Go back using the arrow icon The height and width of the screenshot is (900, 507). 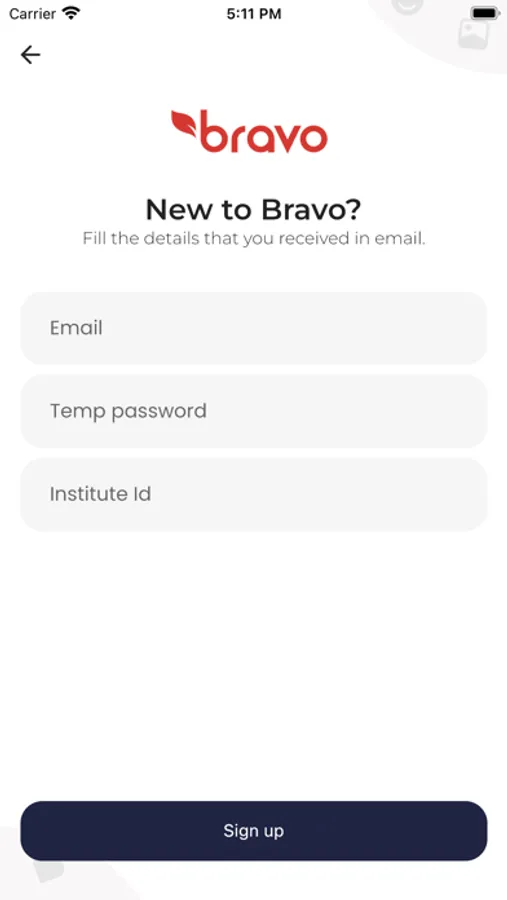click(30, 55)
